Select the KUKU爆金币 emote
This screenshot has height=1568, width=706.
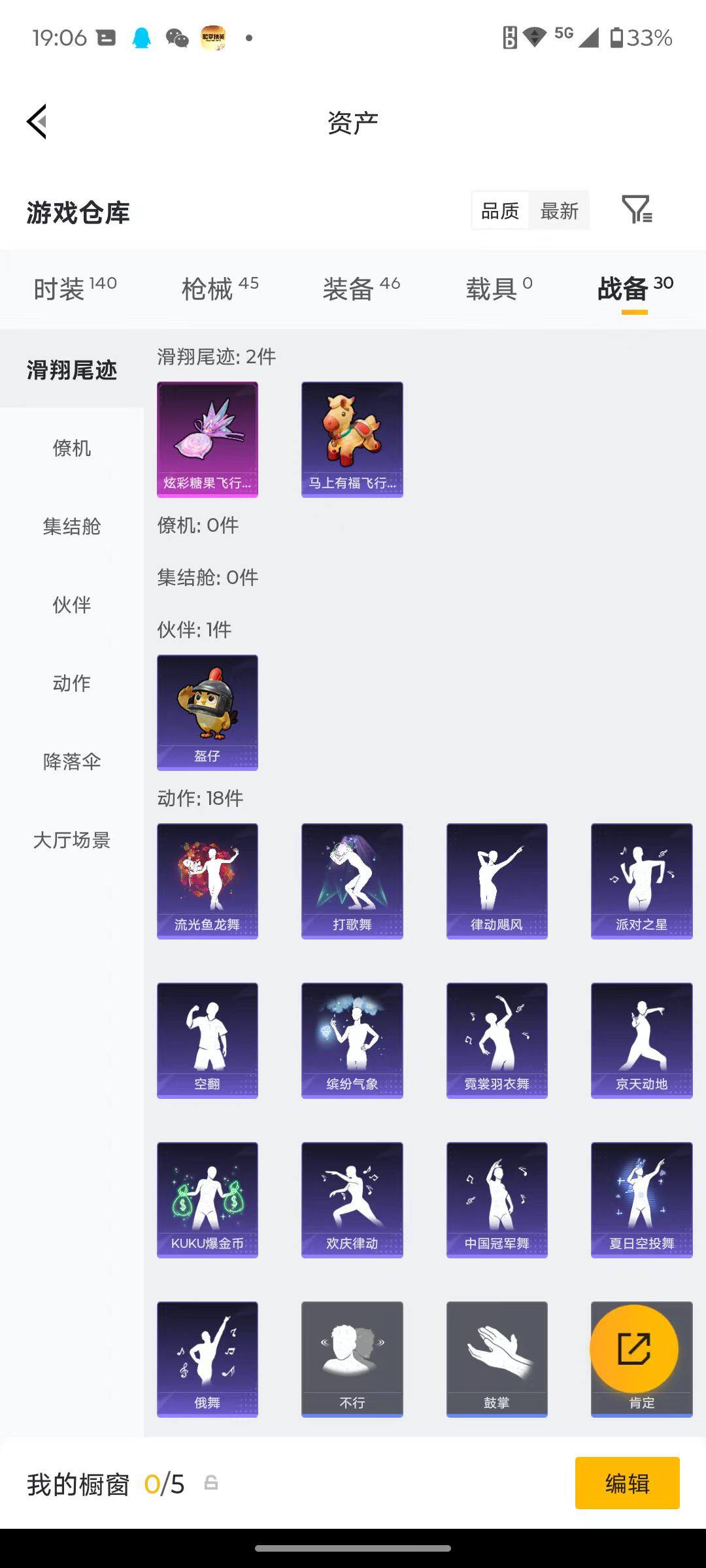pyautogui.click(x=207, y=1200)
